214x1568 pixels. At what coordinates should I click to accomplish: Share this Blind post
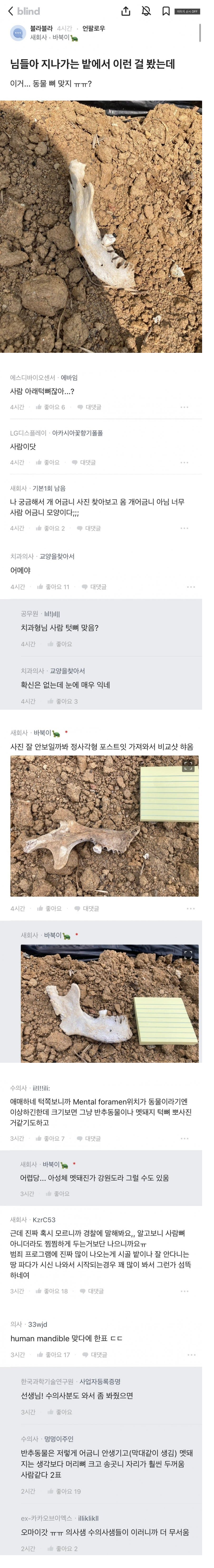pyautogui.click(x=126, y=11)
